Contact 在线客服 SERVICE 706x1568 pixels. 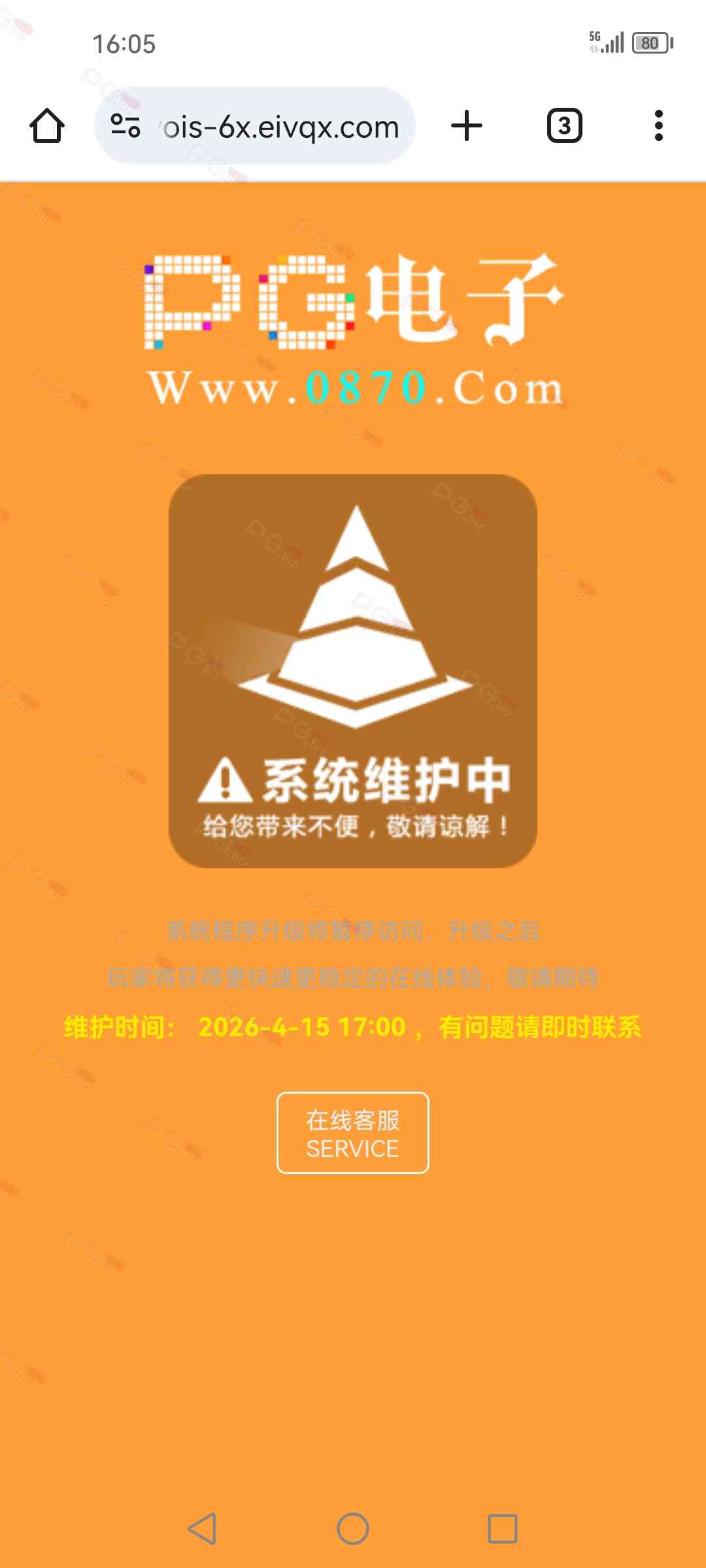[352, 1133]
